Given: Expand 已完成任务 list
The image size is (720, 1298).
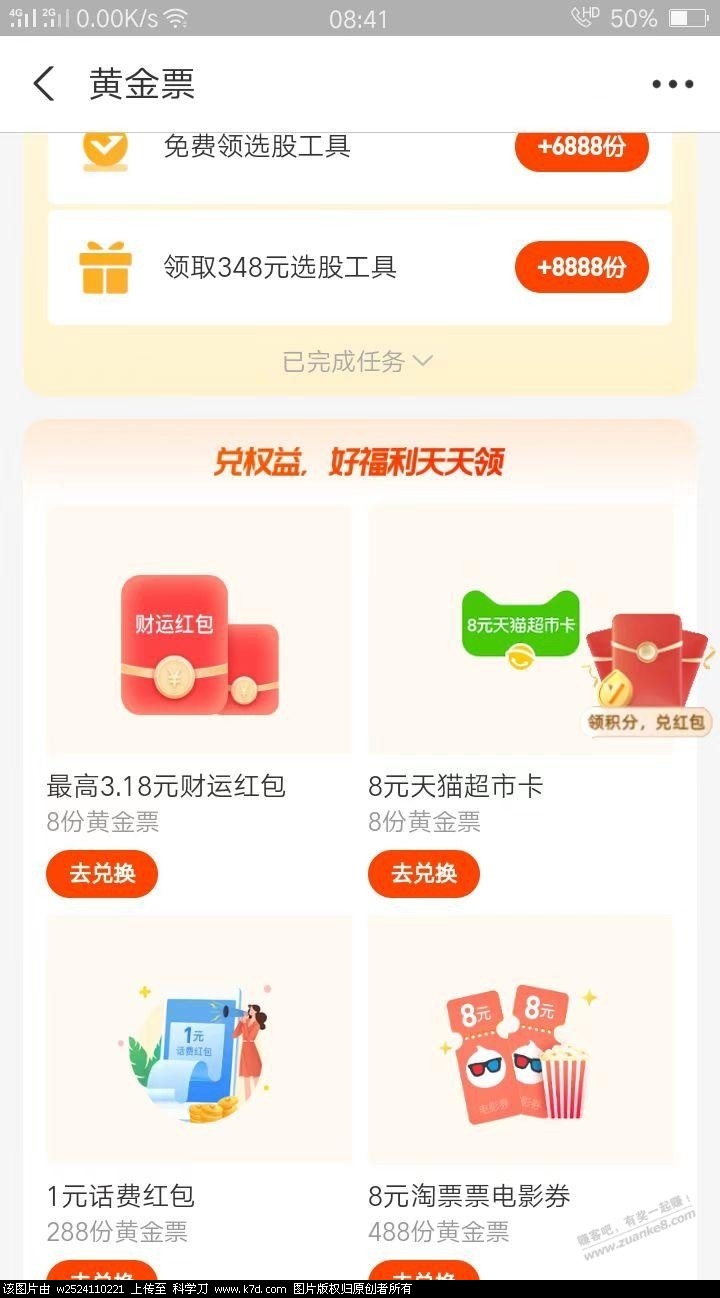Looking at the screenshot, I should (x=357, y=361).
